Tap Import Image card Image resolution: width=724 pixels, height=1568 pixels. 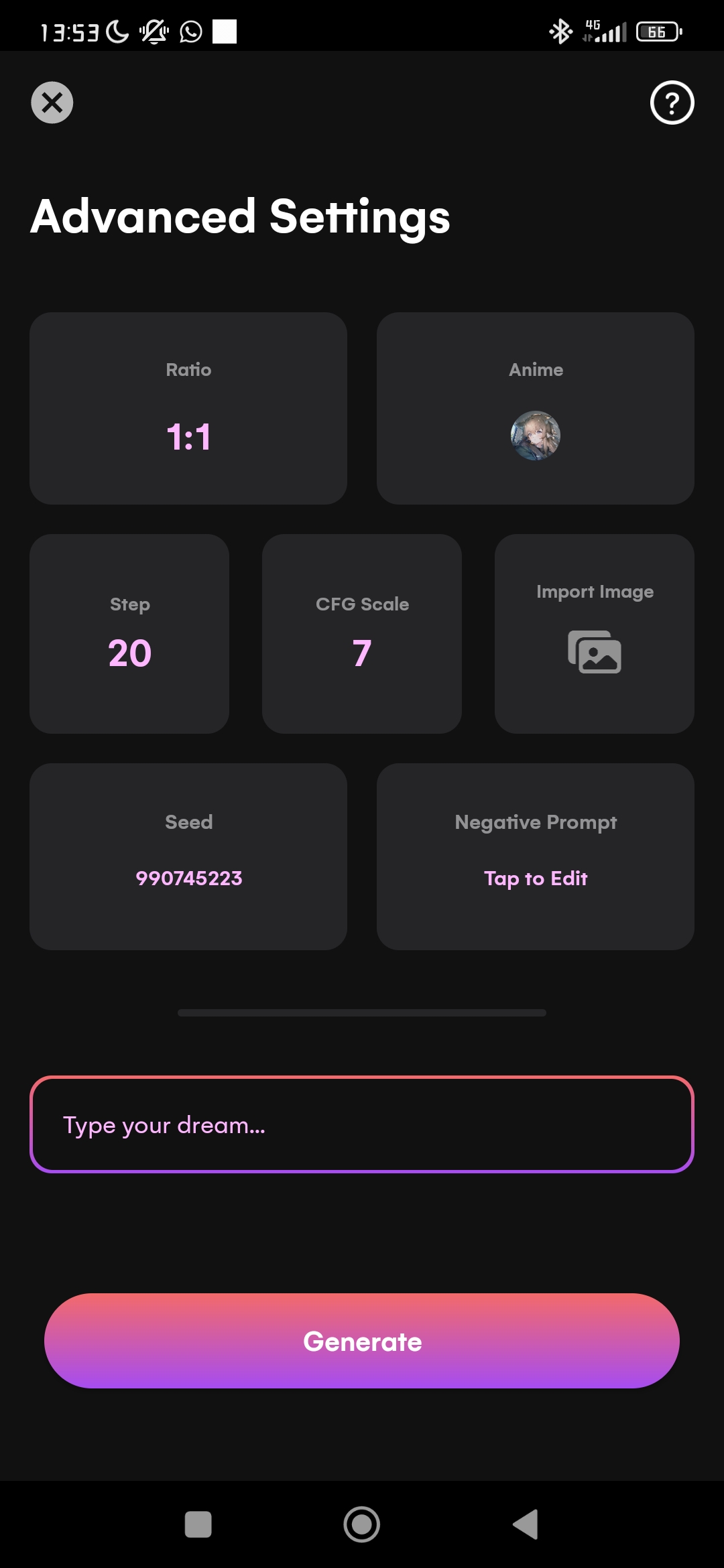point(594,634)
